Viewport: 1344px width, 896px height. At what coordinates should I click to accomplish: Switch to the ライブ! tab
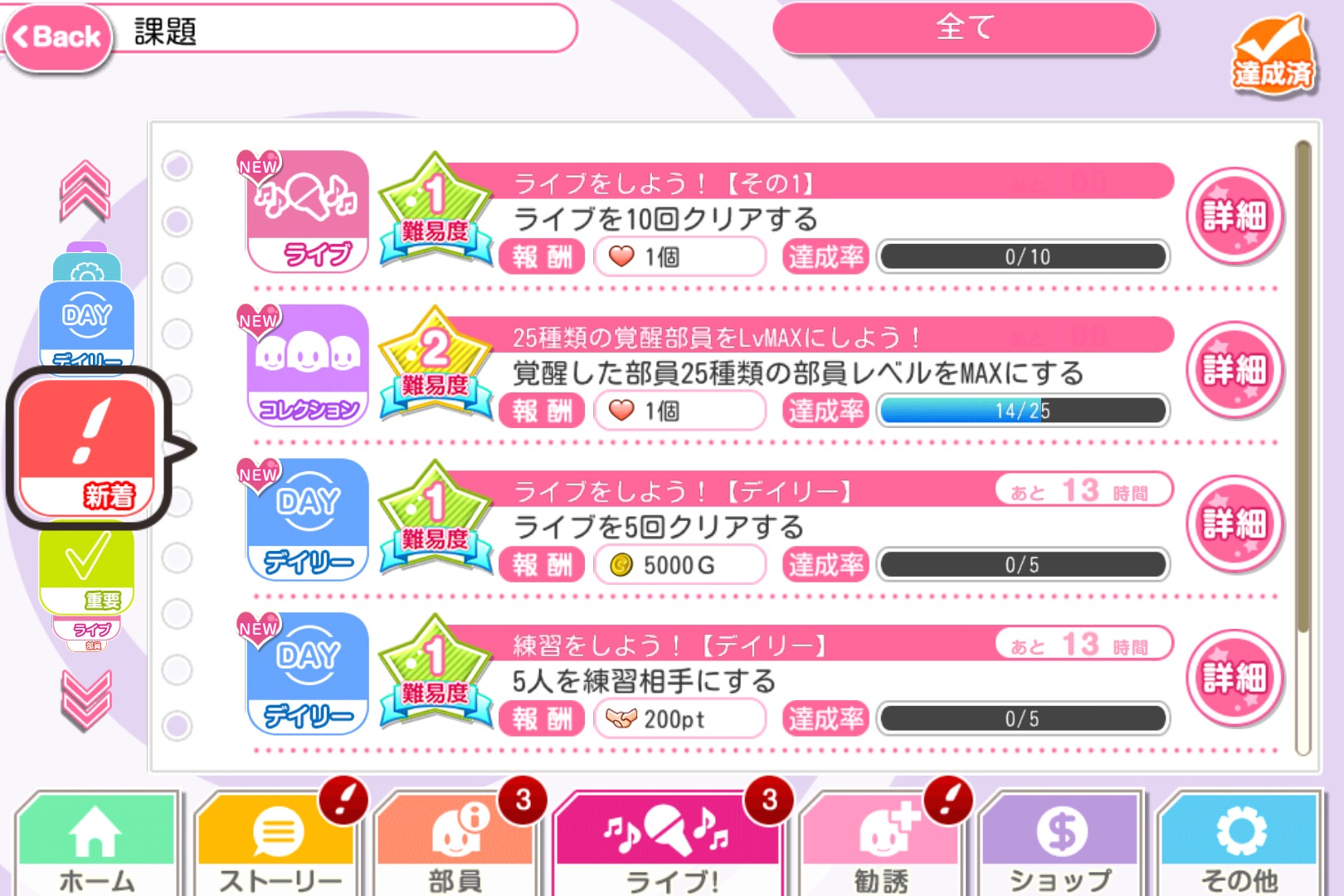point(668,845)
